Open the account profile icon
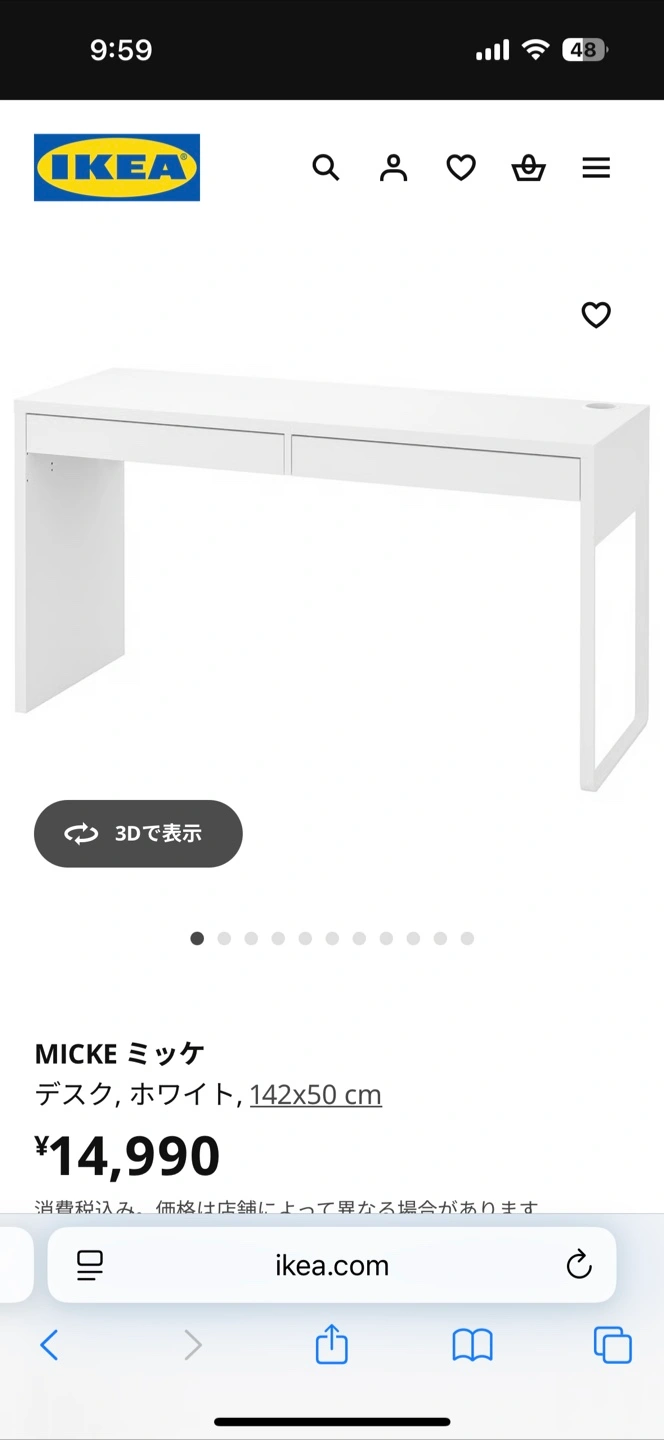 click(393, 167)
